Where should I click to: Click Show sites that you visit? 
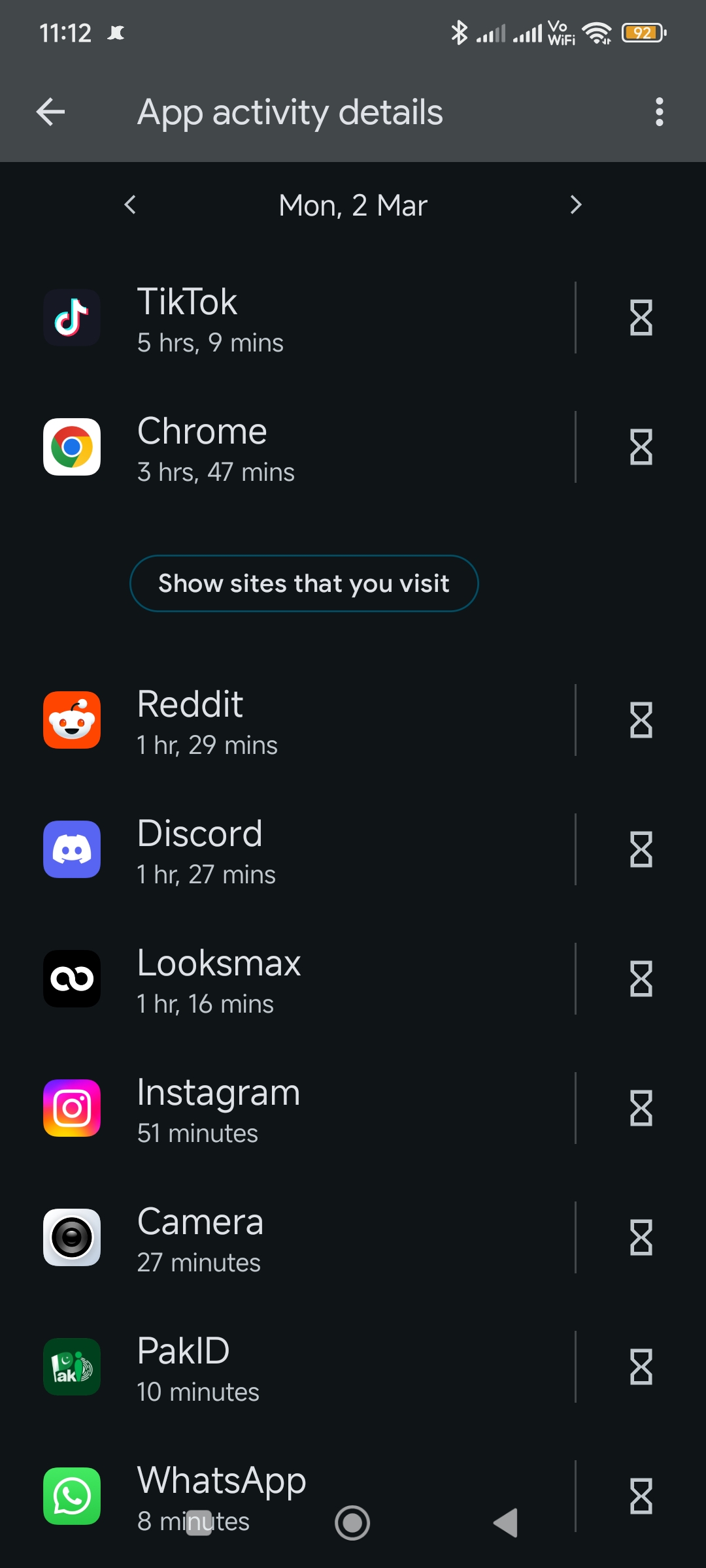[304, 583]
